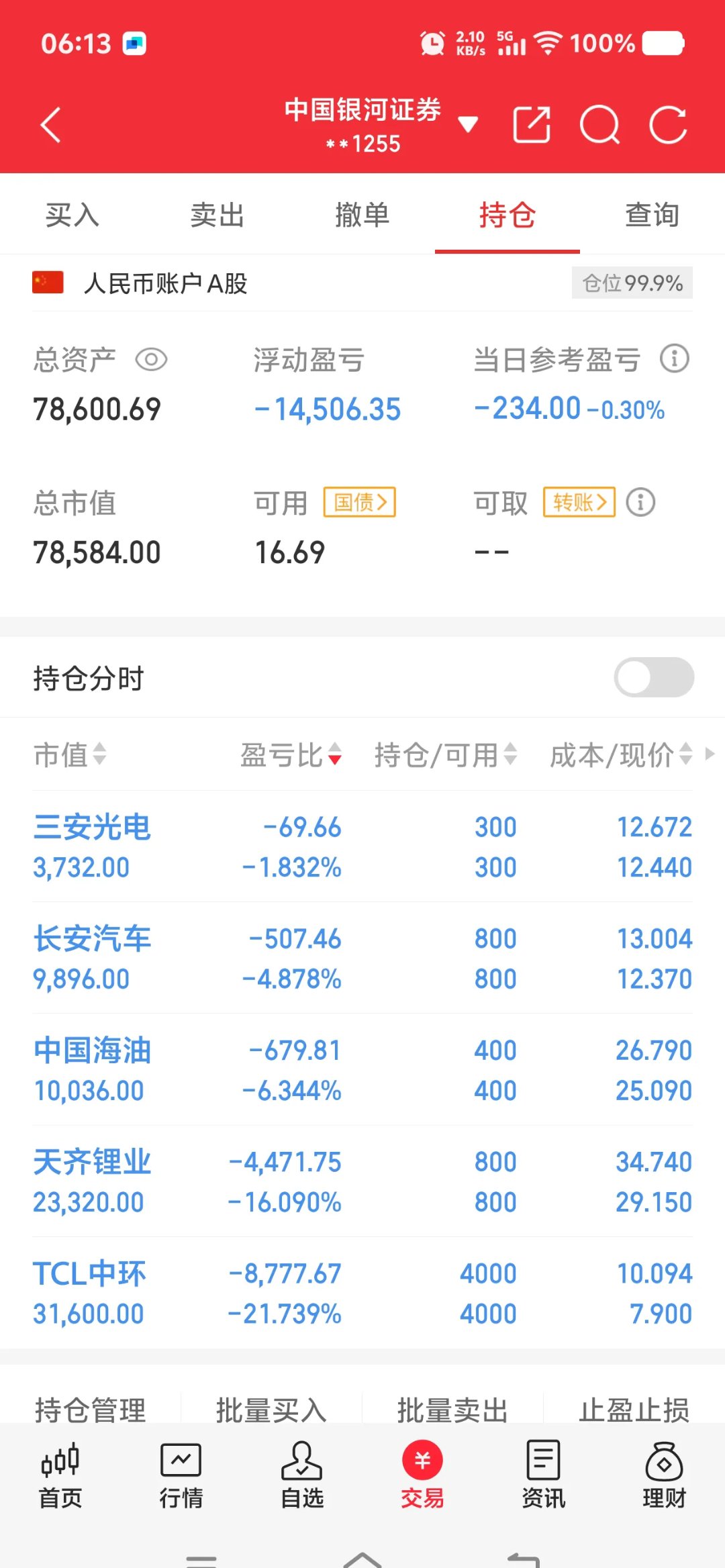This screenshot has height=1568, width=725.
Task: Tap the 仓位99.9% position indicator
Action: pos(632,283)
